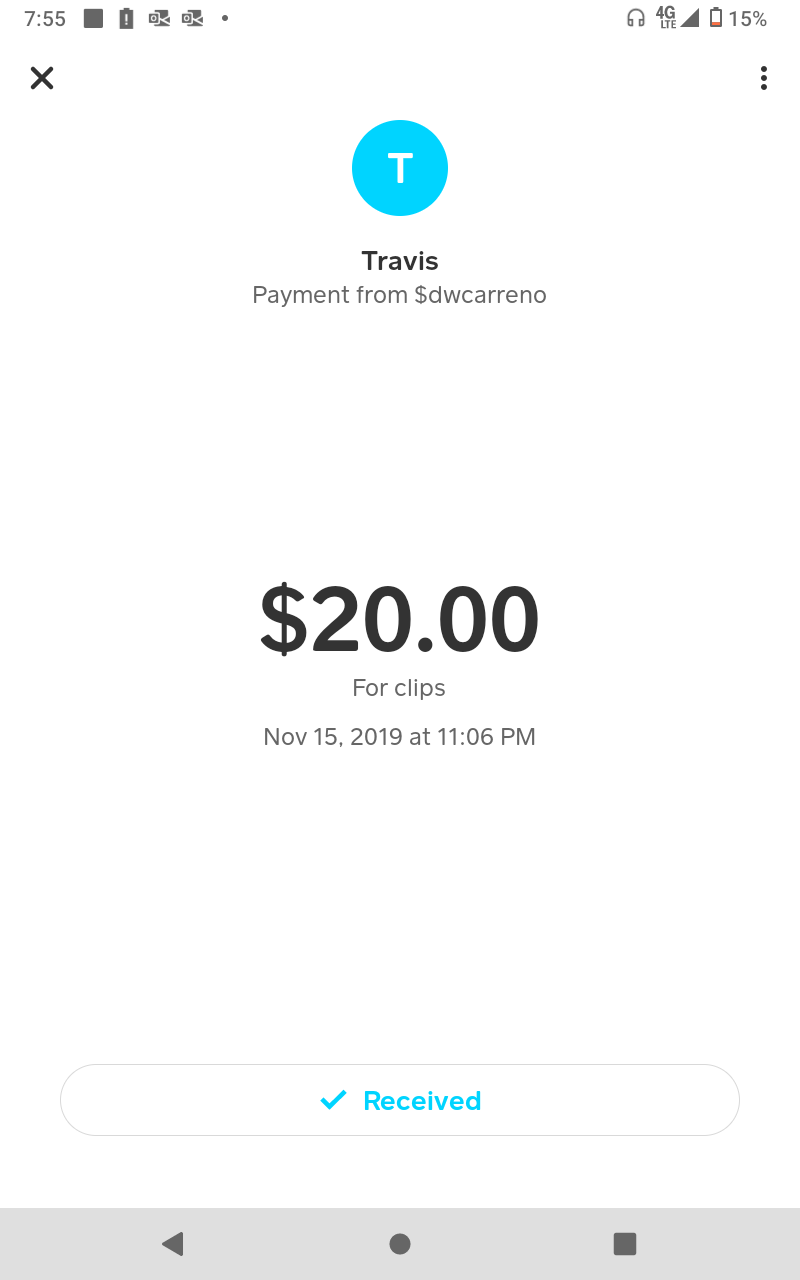
Task: Open the three-dot overflow menu
Action: (x=763, y=78)
